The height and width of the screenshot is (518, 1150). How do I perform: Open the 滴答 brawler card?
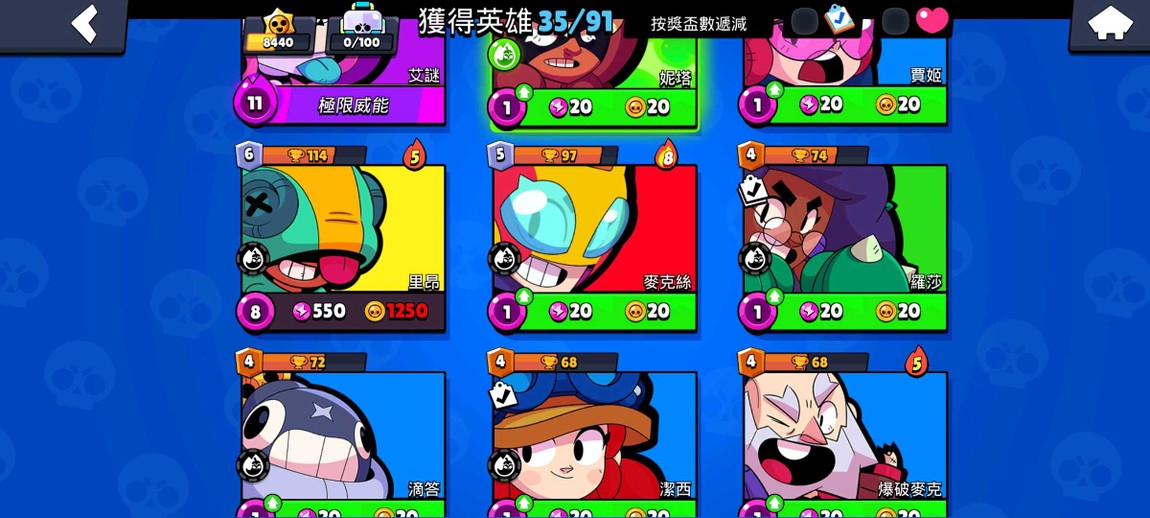pyautogui.click(x=343, y=434)
